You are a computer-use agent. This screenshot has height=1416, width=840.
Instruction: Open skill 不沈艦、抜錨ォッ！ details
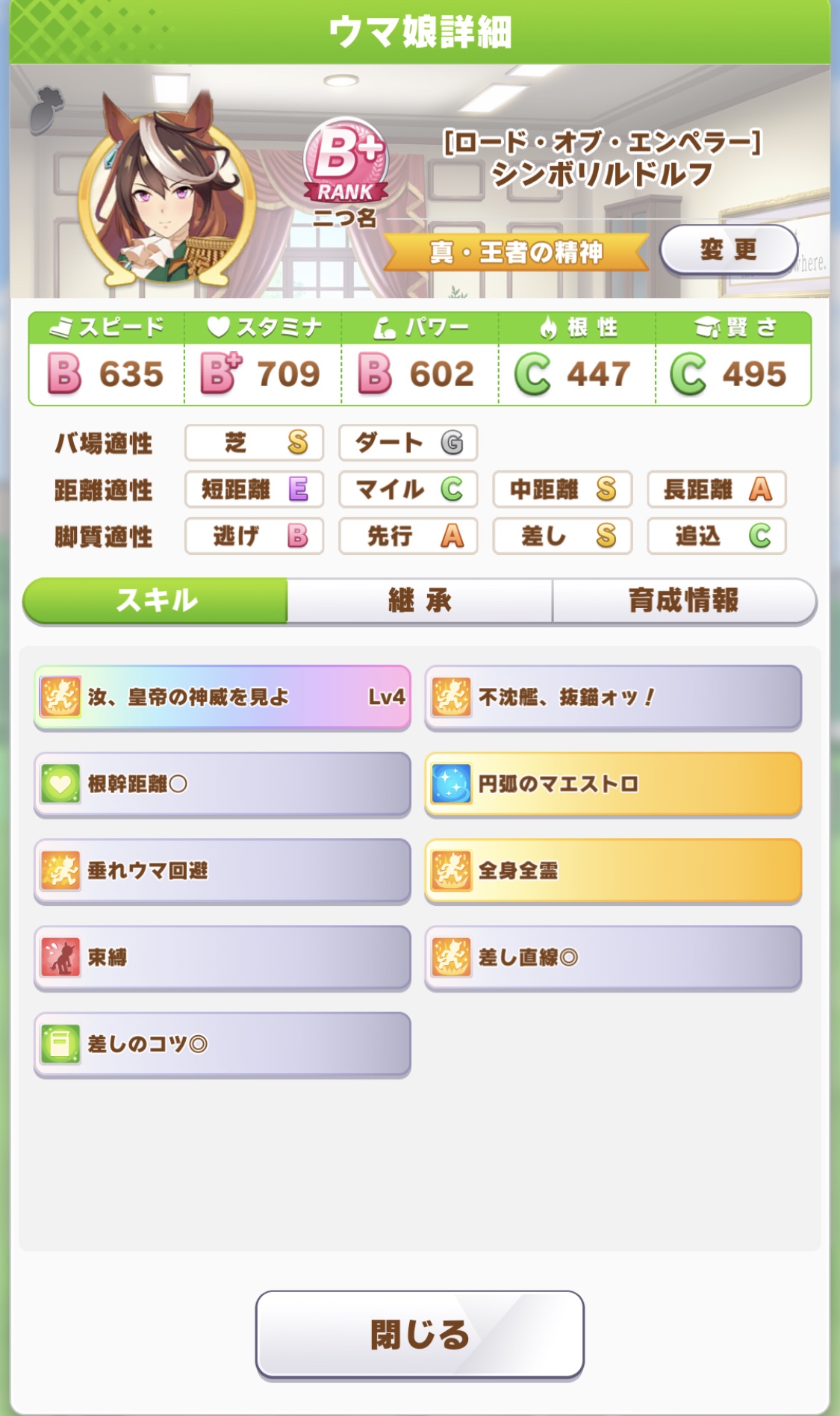pos(613,698)
